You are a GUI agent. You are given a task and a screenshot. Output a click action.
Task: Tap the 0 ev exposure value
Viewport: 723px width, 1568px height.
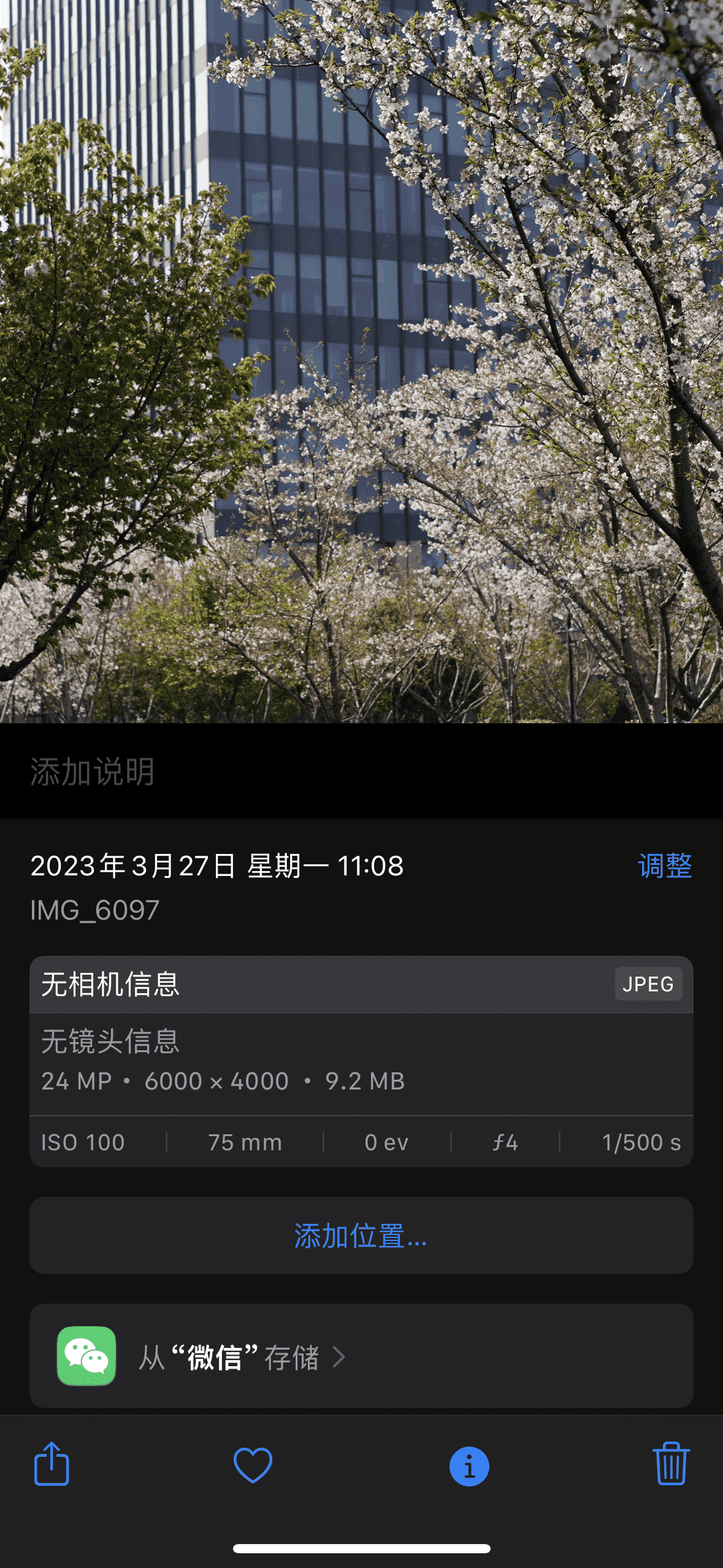[385, 1142]
